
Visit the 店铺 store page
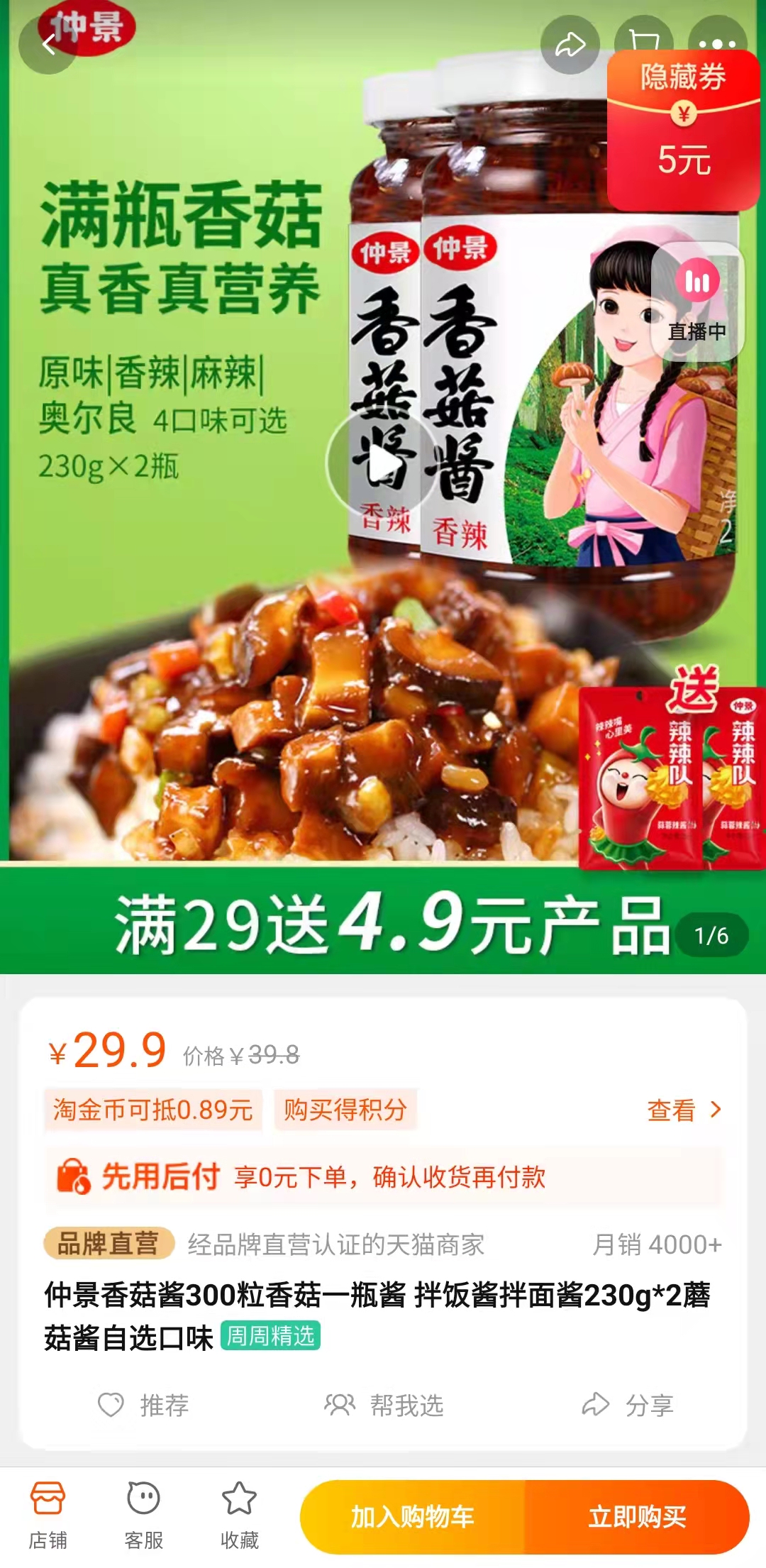point(48,1515)
